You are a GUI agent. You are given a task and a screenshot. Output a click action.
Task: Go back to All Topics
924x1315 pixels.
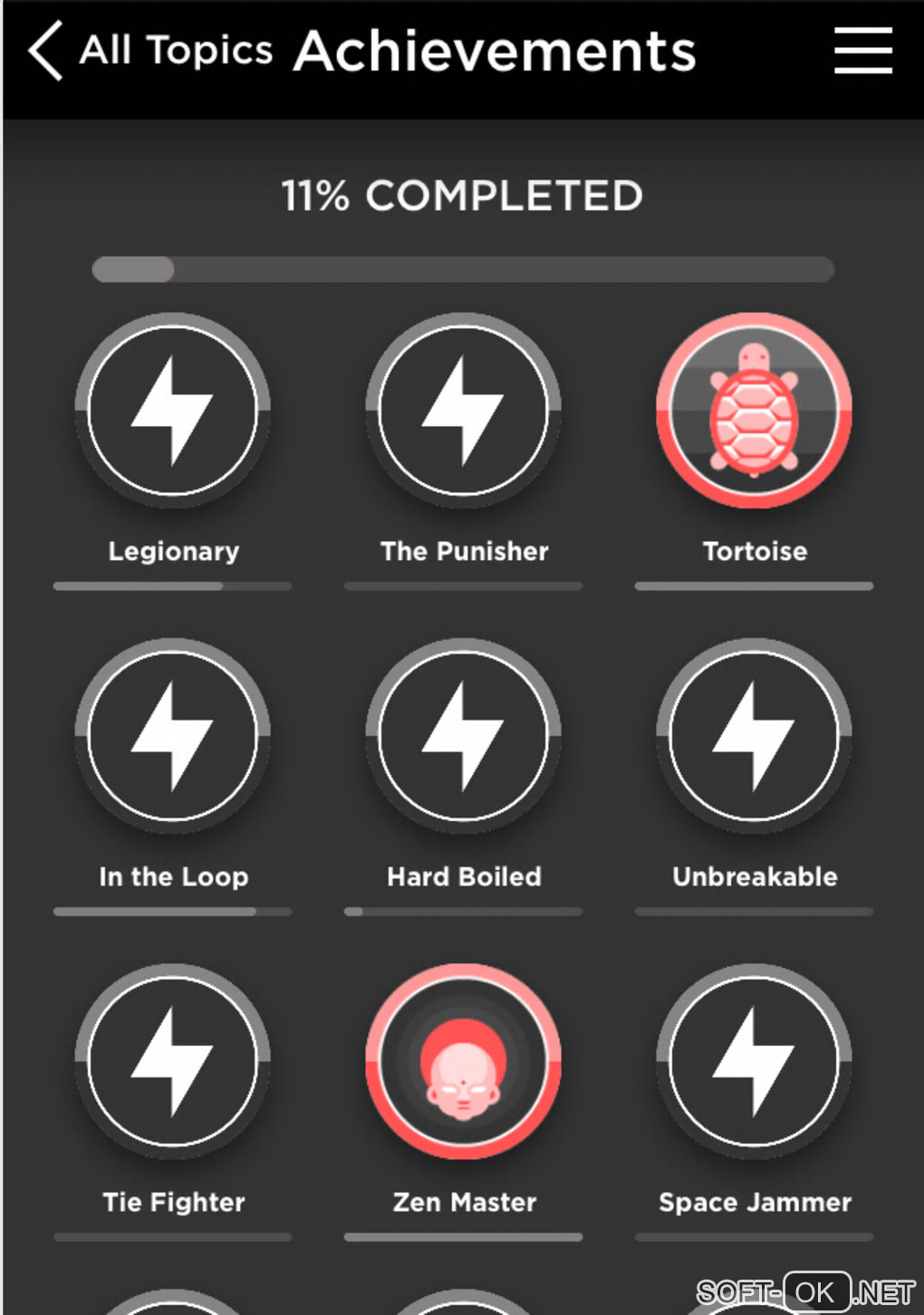[149, 51]
